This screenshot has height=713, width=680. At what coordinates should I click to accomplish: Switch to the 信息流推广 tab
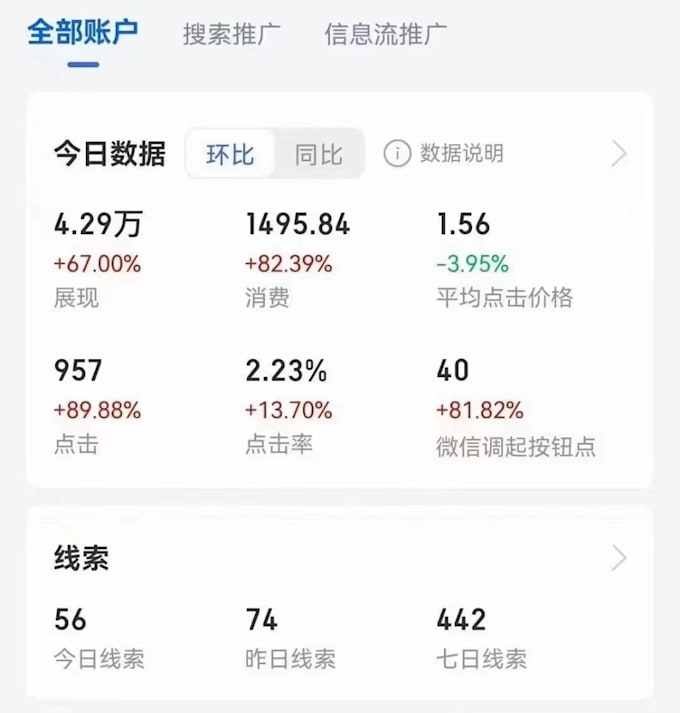pos(385,34)
